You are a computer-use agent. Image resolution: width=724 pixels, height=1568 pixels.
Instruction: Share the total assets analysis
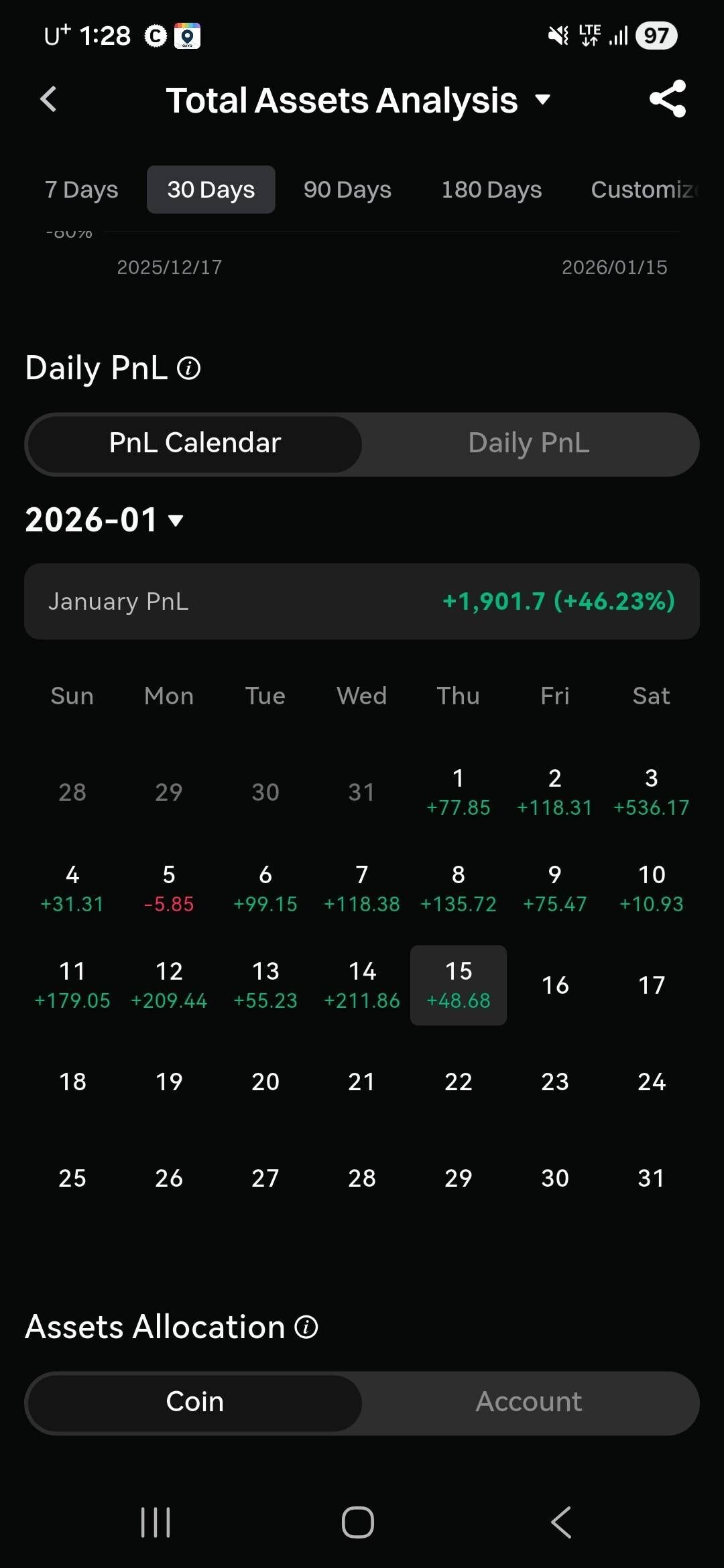[668, 99]
